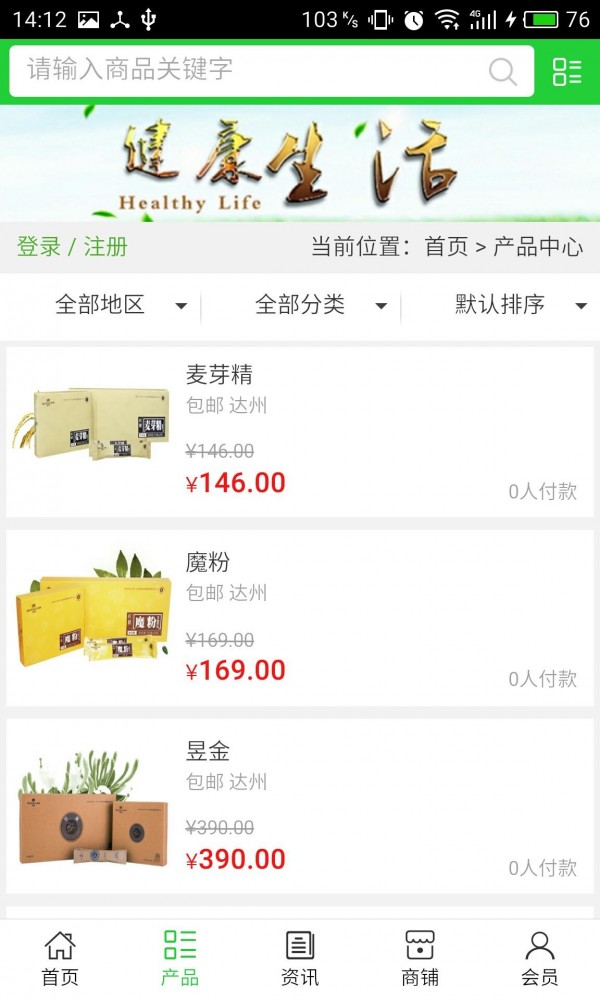
Task: Go to 首页 in breadcrumb
Action: pyautogui.click(x=446, y=247)
